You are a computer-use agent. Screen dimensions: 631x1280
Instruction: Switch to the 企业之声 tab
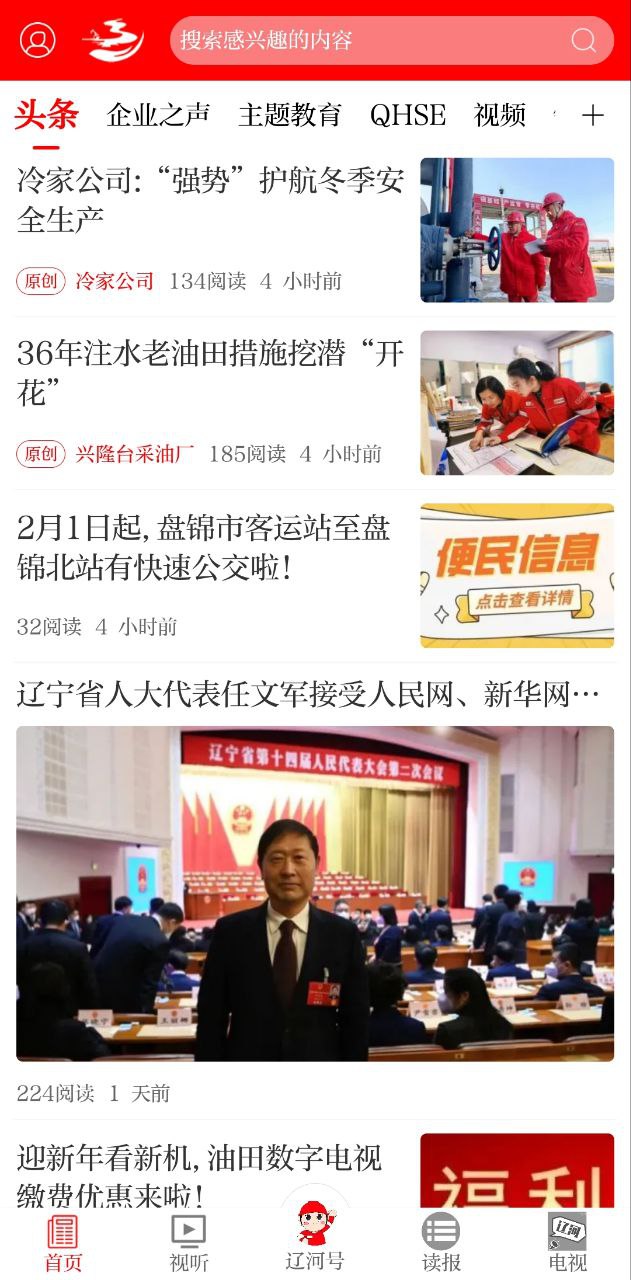(158, 115)
